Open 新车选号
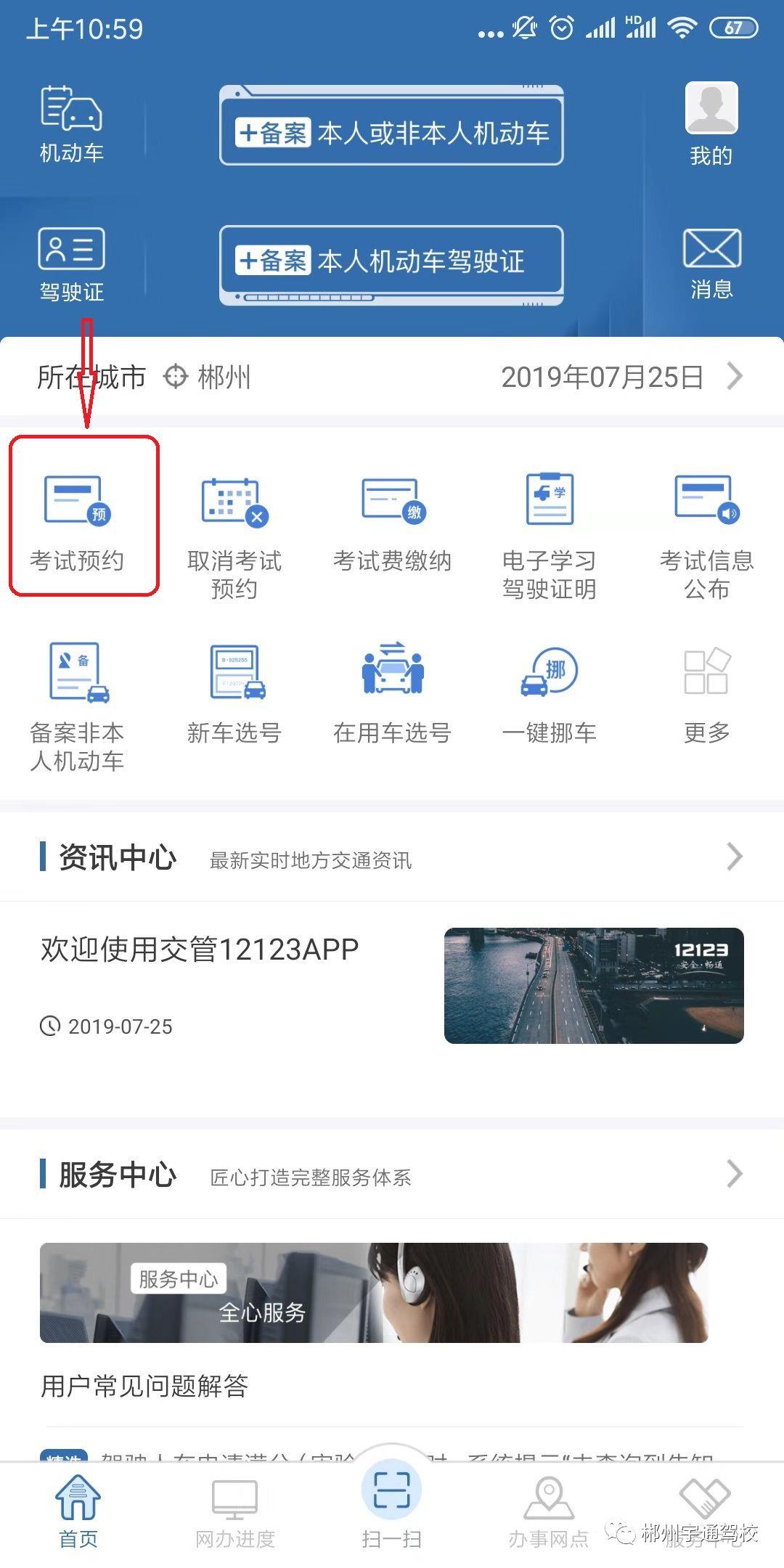 tap(234, 693)
